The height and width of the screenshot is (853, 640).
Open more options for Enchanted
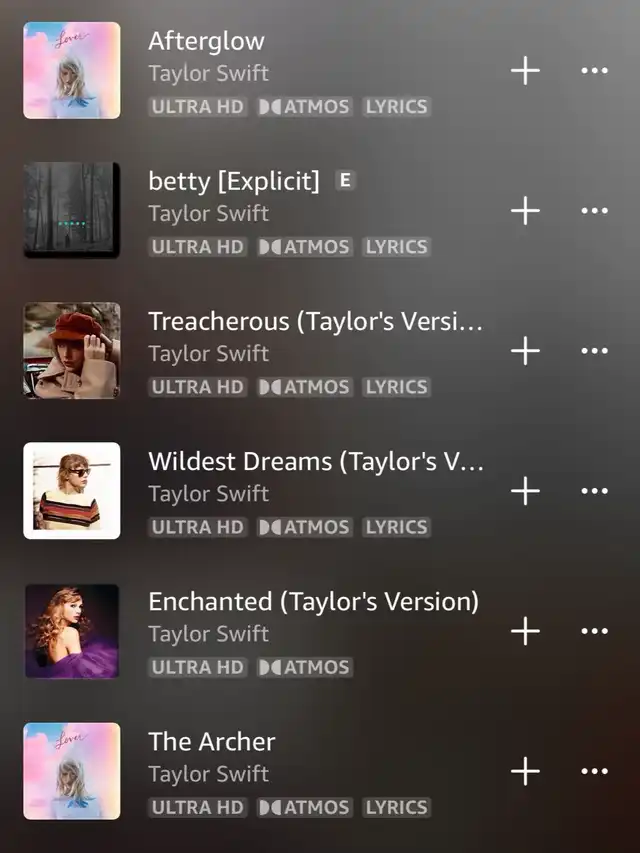pos(594,630)
